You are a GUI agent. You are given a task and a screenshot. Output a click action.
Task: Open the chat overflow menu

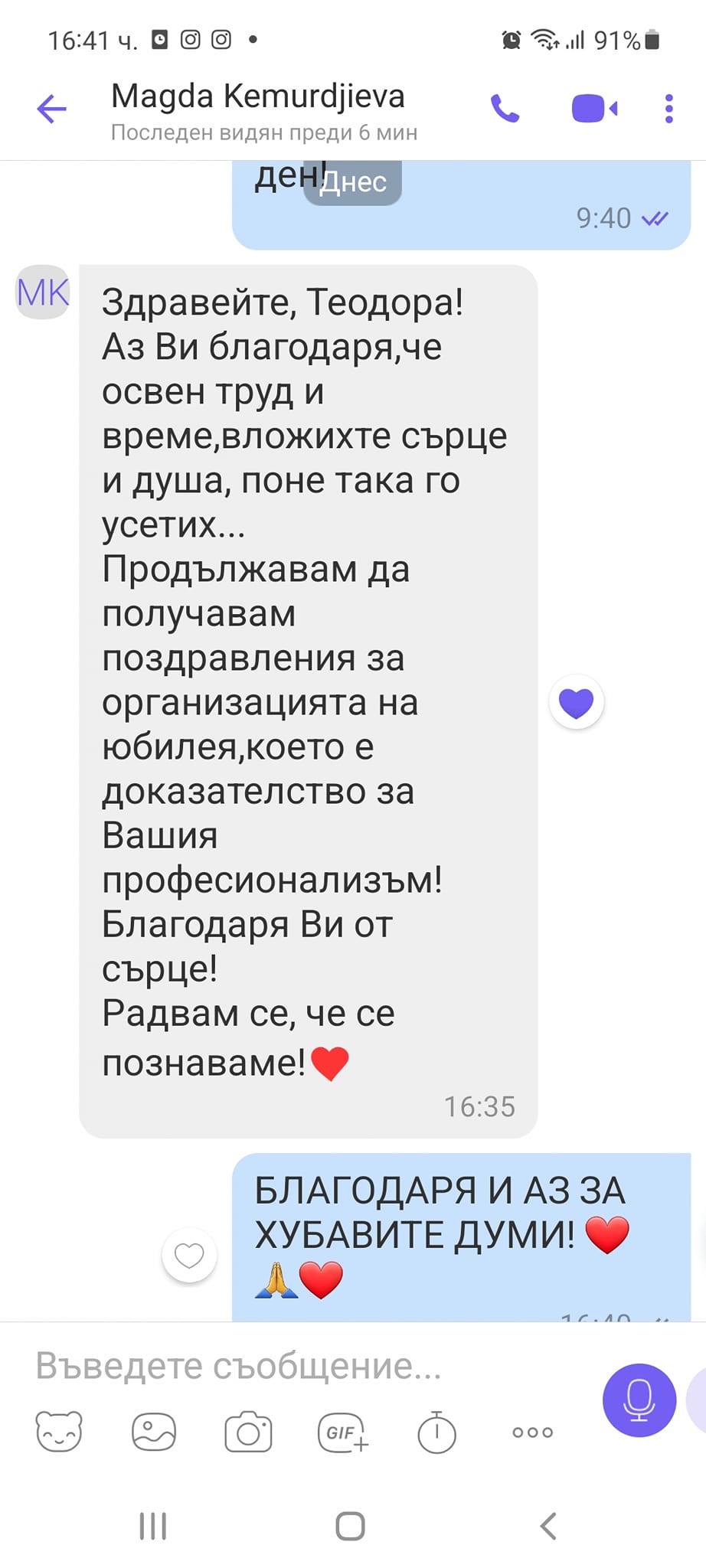pyautogui.click(x=669, y=109)
